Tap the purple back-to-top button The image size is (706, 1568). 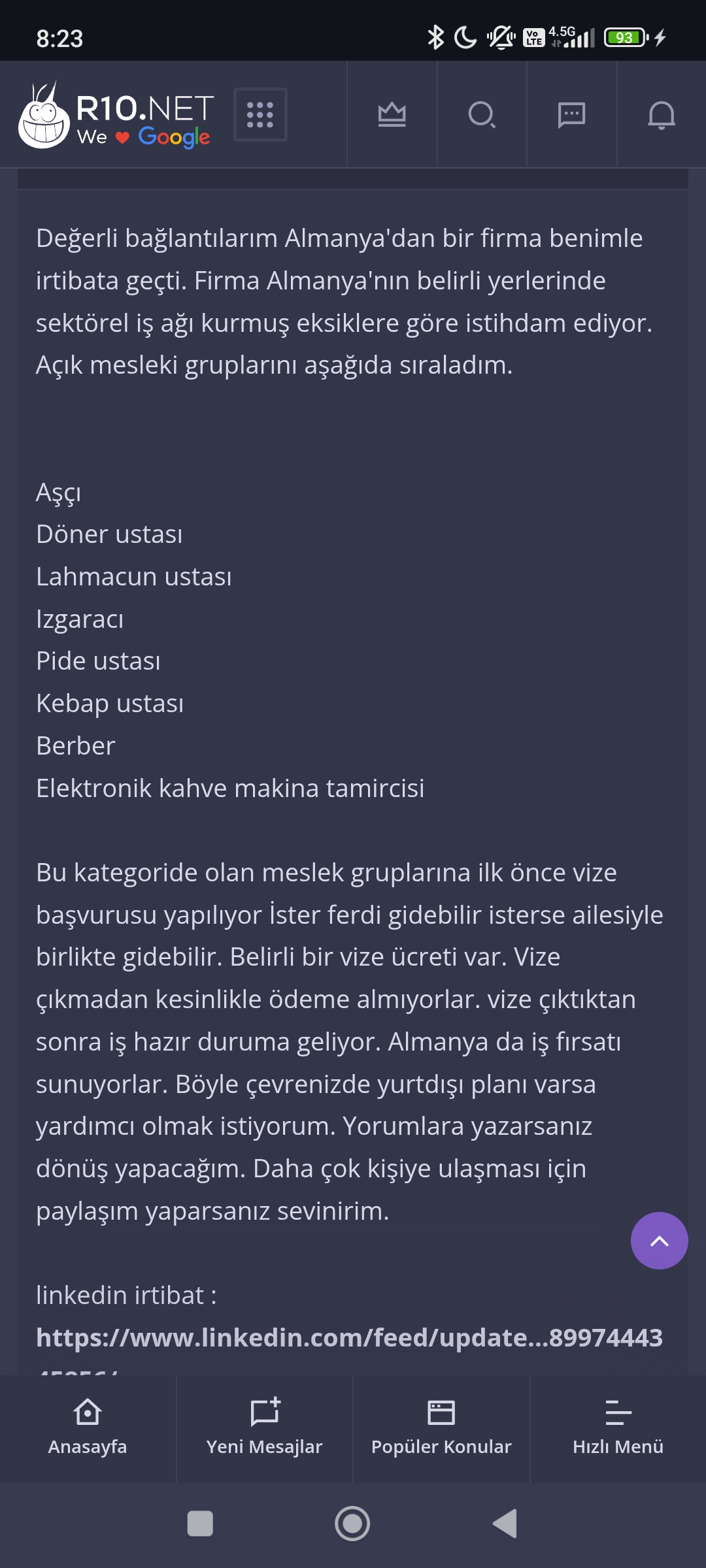tap(659, 1241)
